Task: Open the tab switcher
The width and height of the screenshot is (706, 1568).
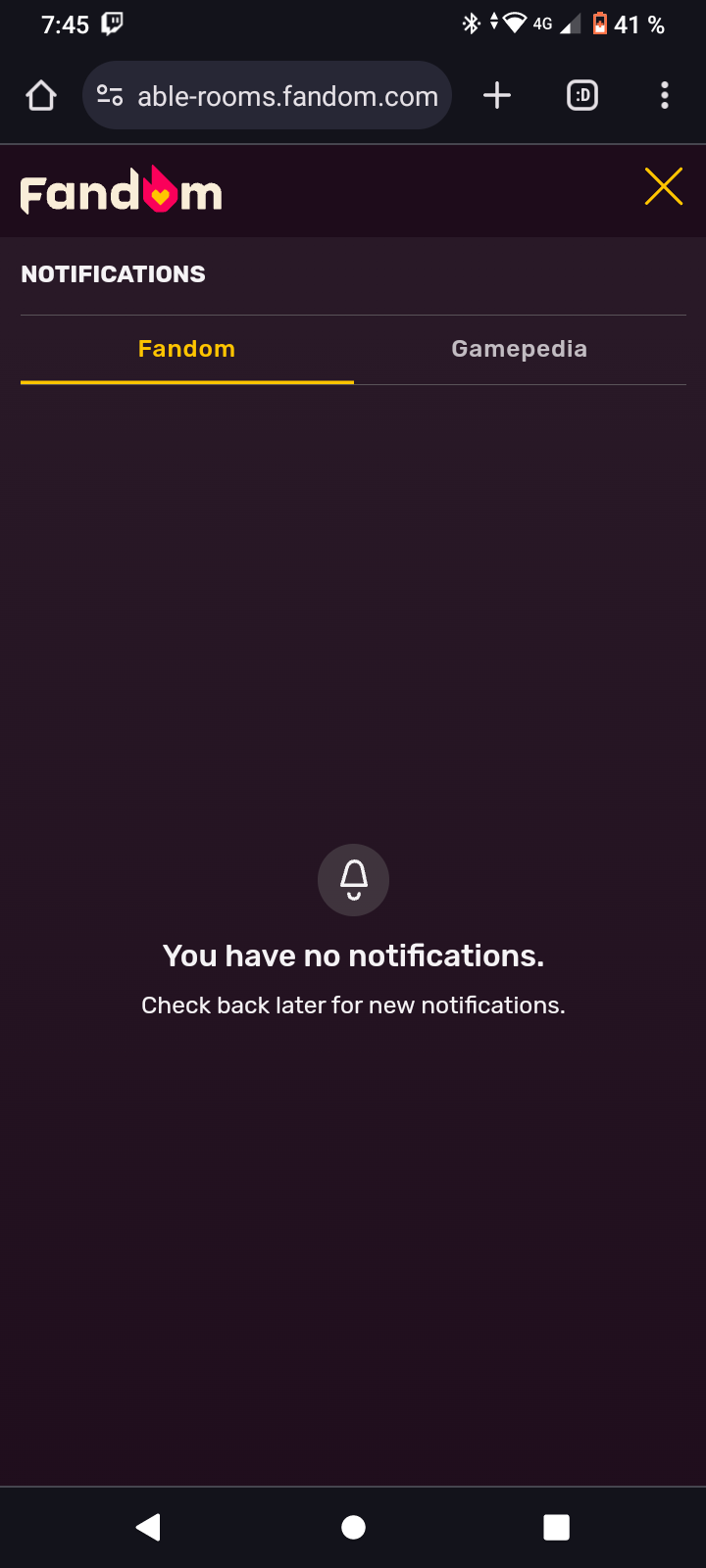Action: [581, 95]
